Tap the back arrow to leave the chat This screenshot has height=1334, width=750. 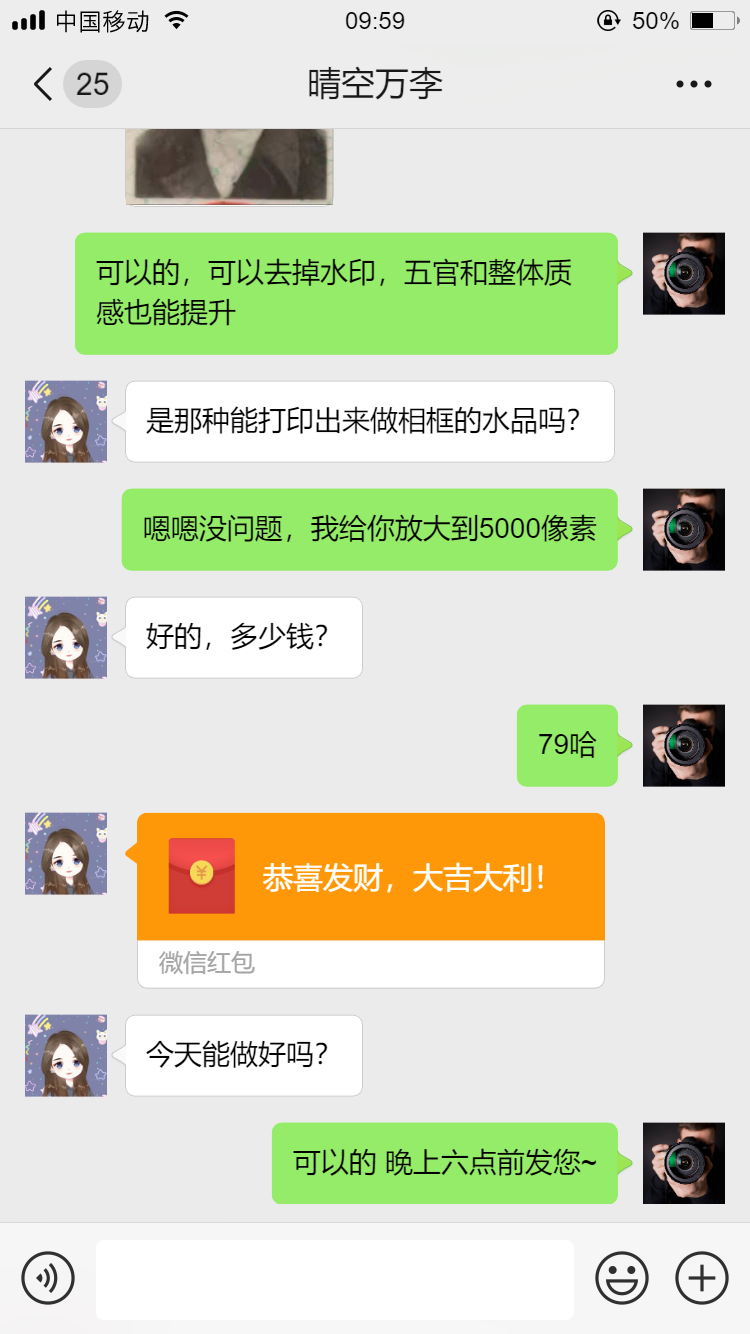[40, 84]
